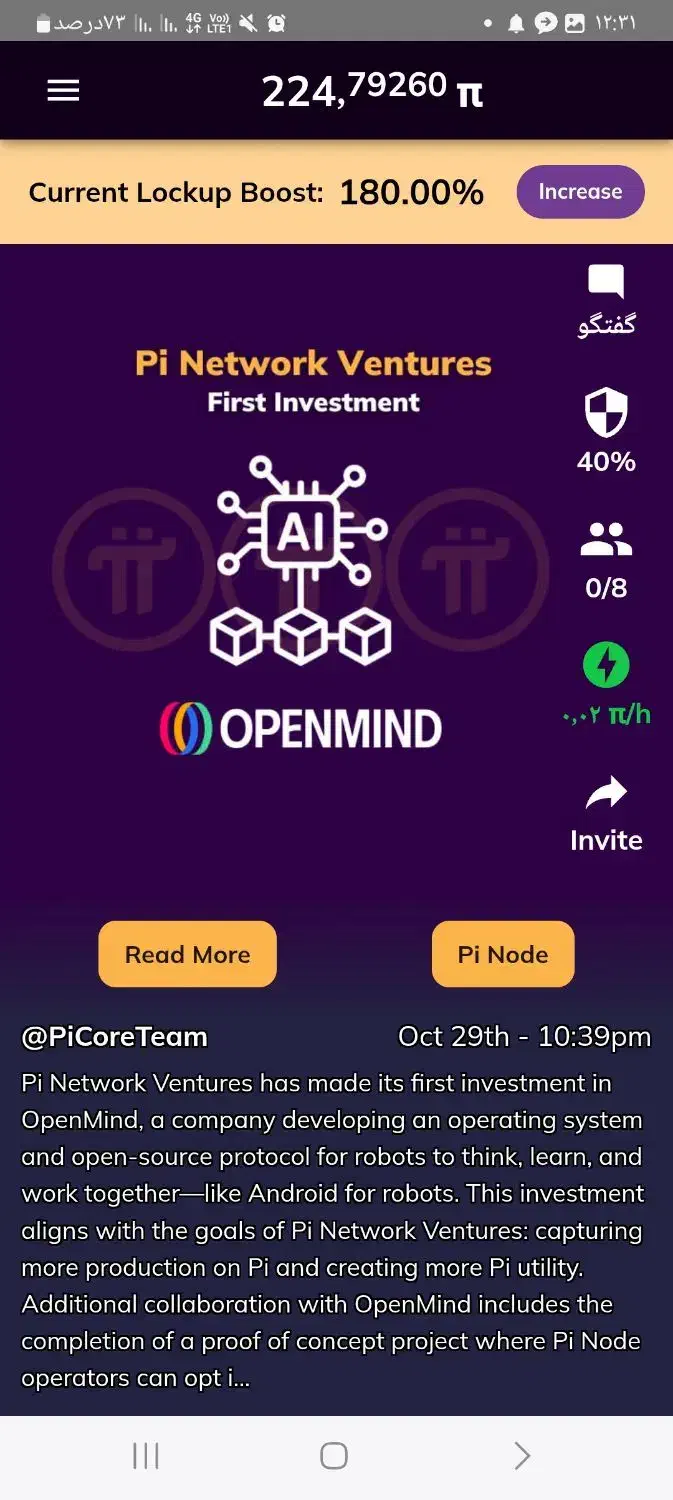Image resolution: width=673 pixels, height=1500 pixels.
Task: Go back with the system back button
Action: pyautogui.click(x=521, y=1456)
